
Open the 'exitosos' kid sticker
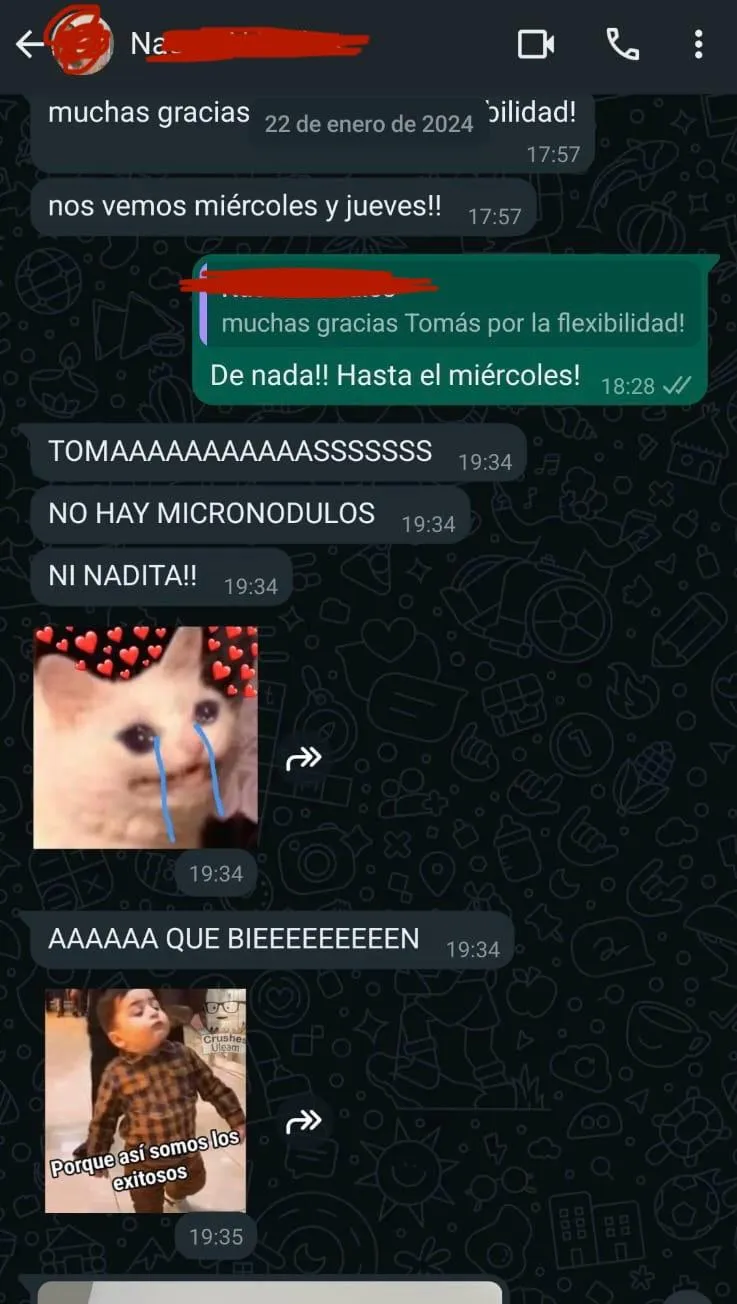146,1100
